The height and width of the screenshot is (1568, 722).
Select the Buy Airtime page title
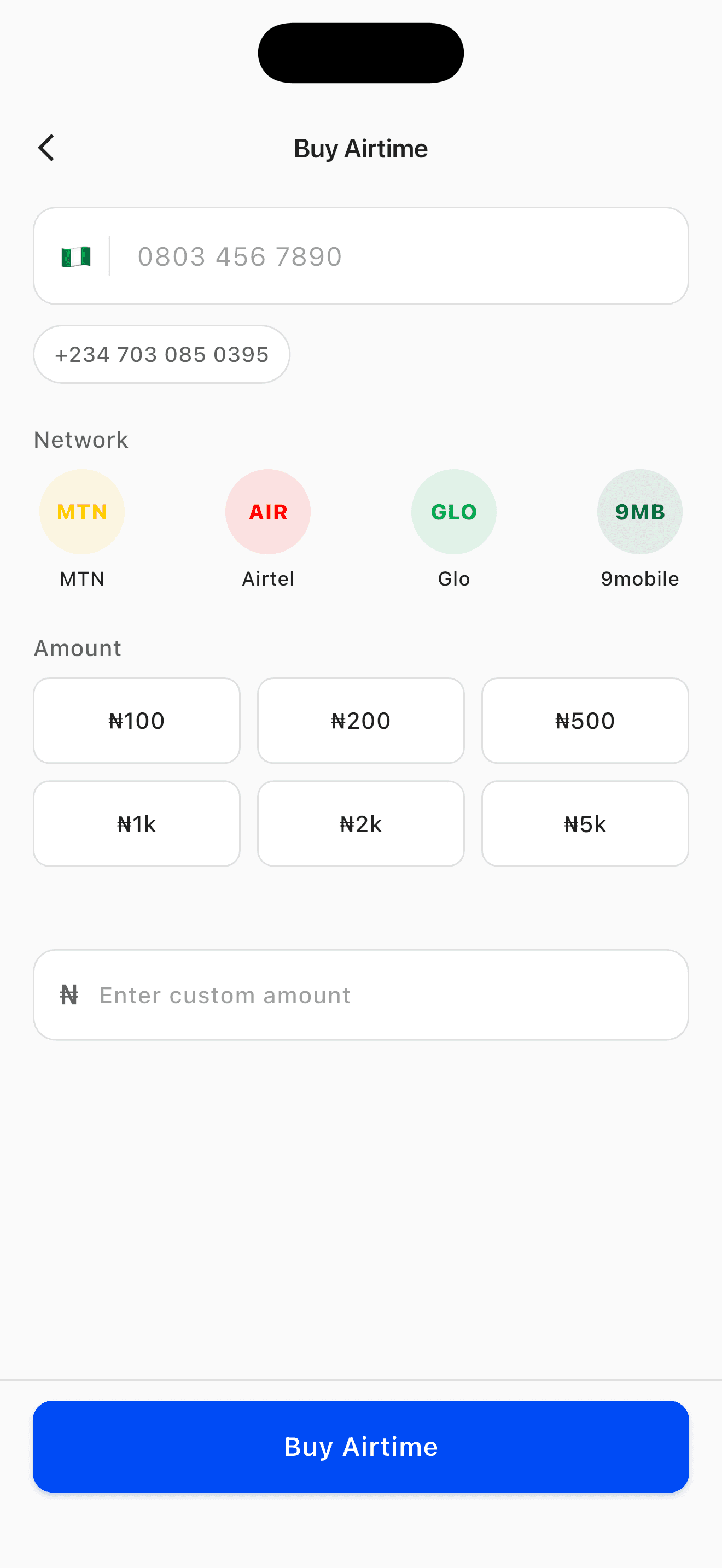coord(360,147)
